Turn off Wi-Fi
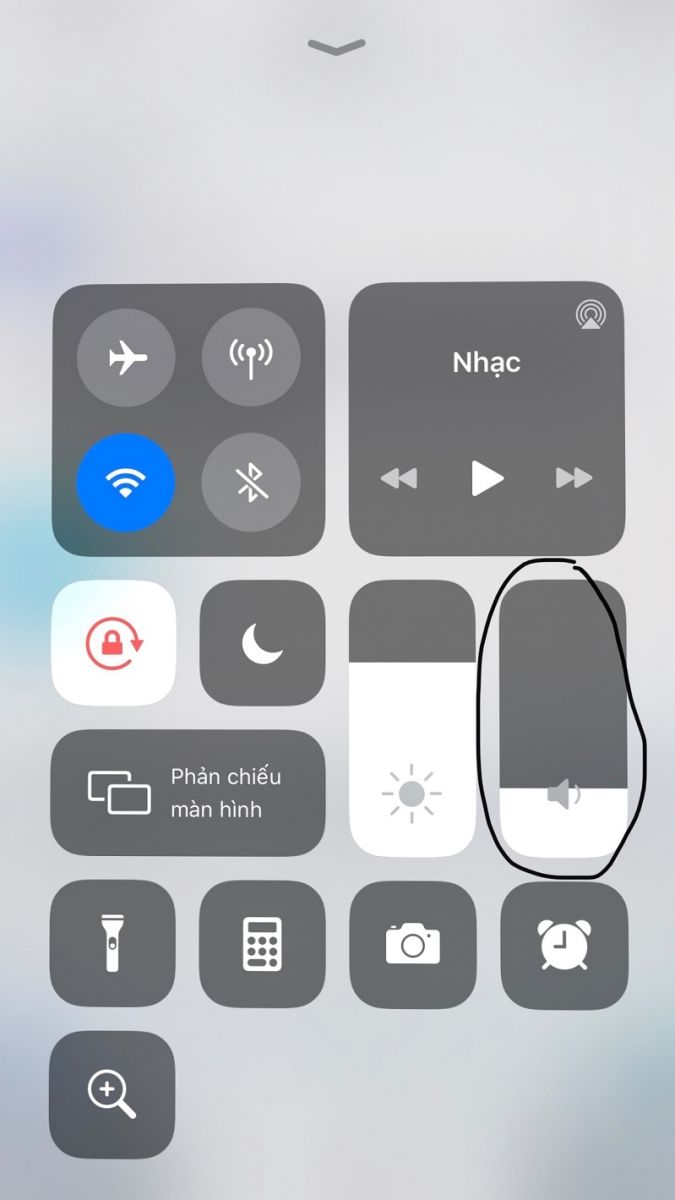Viewport: 675px width, 1200px height. coord(126,483)
